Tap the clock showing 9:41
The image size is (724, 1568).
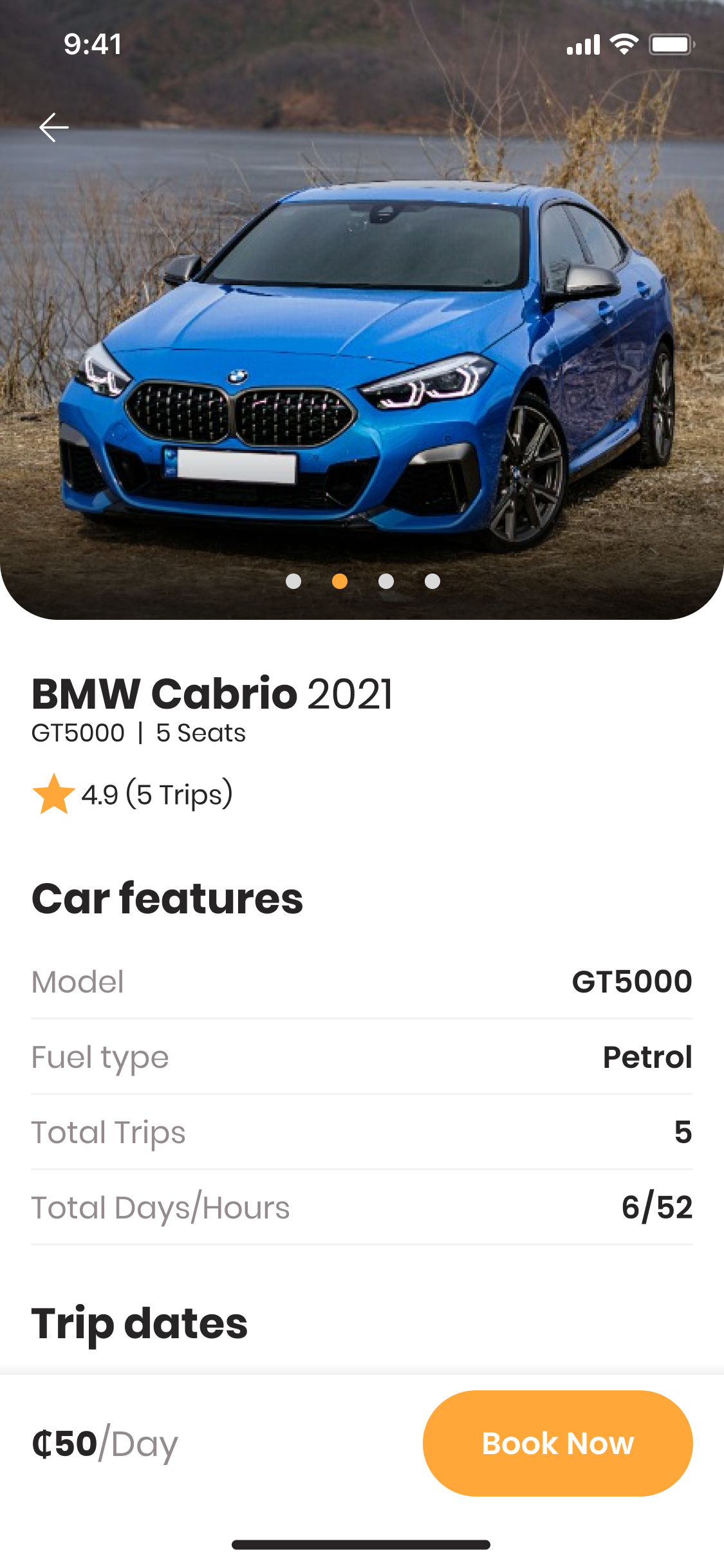[92, 44]
